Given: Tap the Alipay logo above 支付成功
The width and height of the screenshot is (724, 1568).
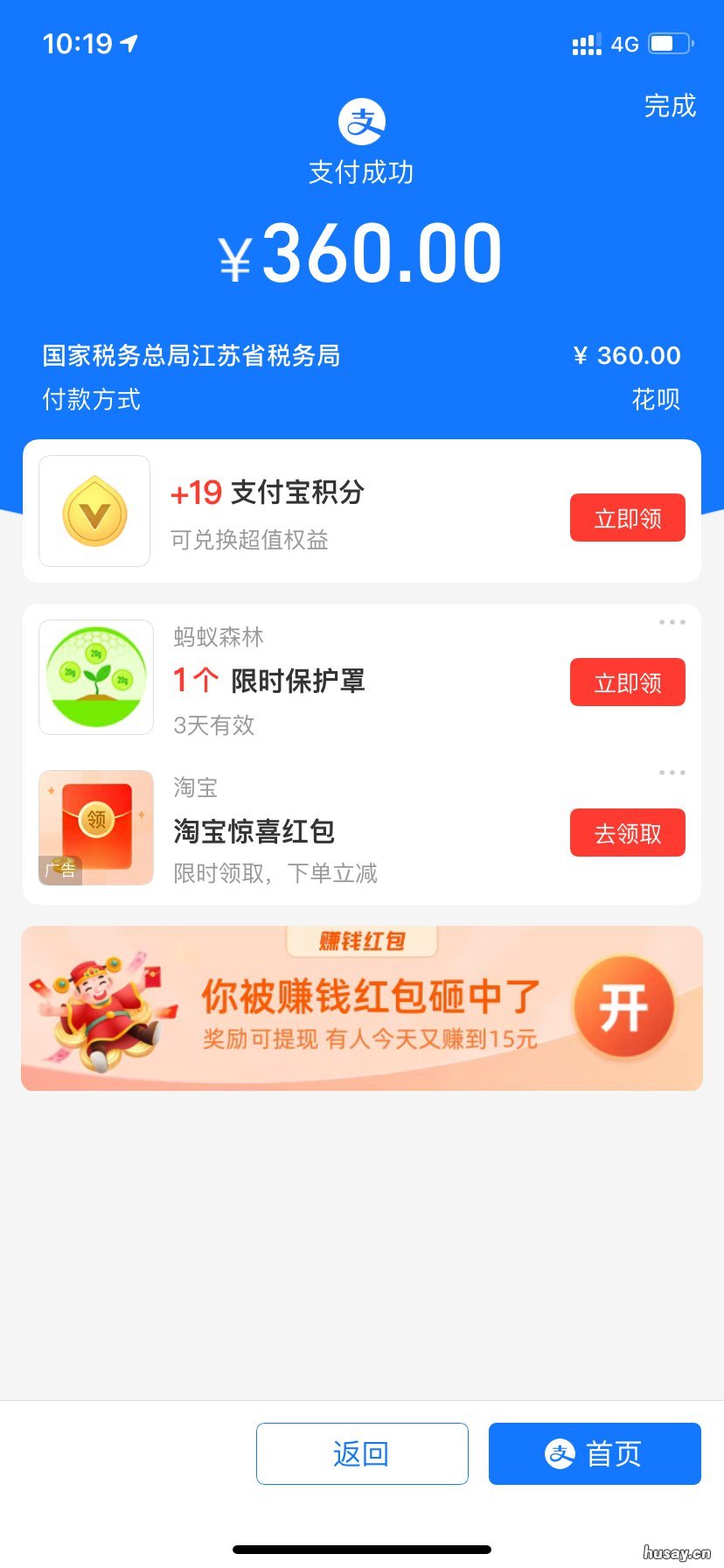Looking at the screenshot, I should (x=362, y=120).
